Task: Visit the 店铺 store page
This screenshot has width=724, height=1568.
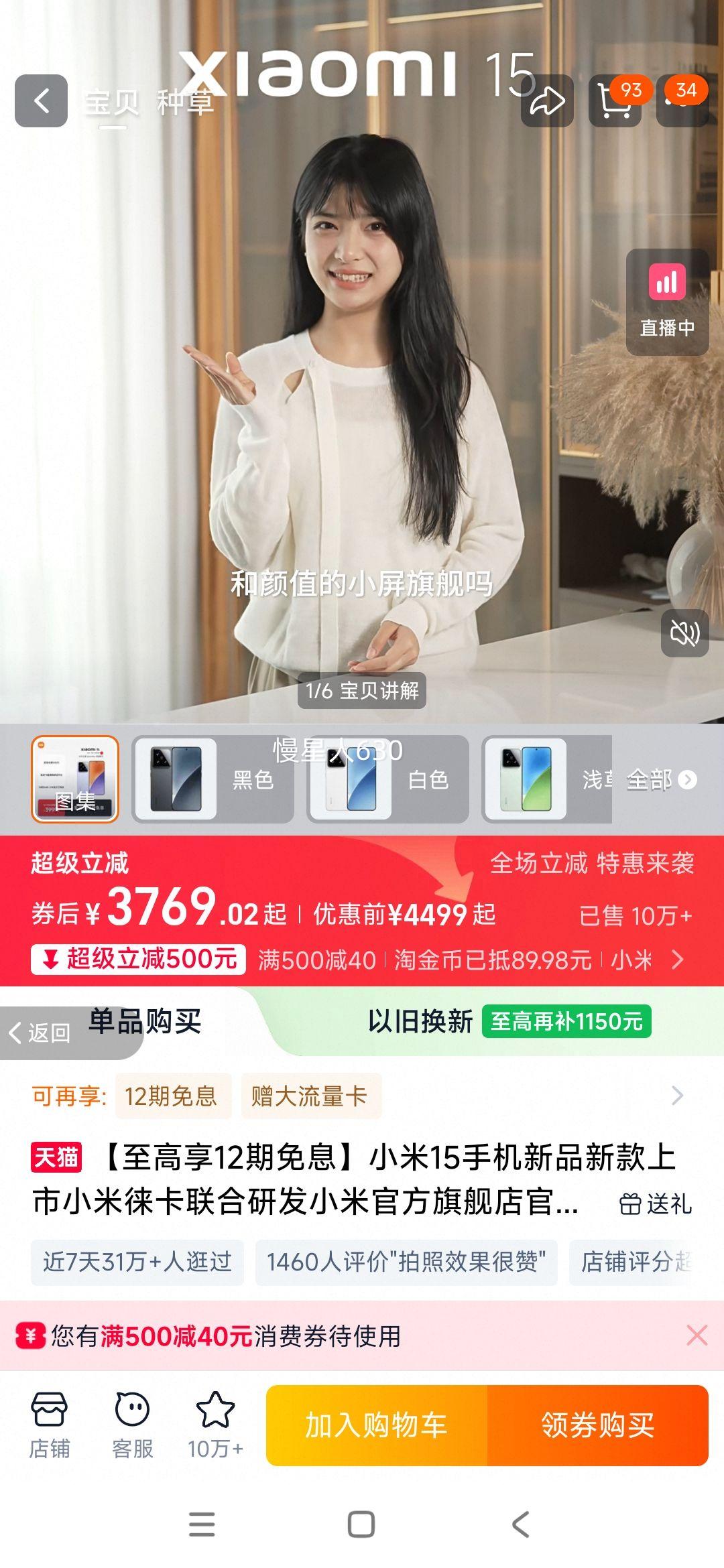Action: coord(49,1426)
